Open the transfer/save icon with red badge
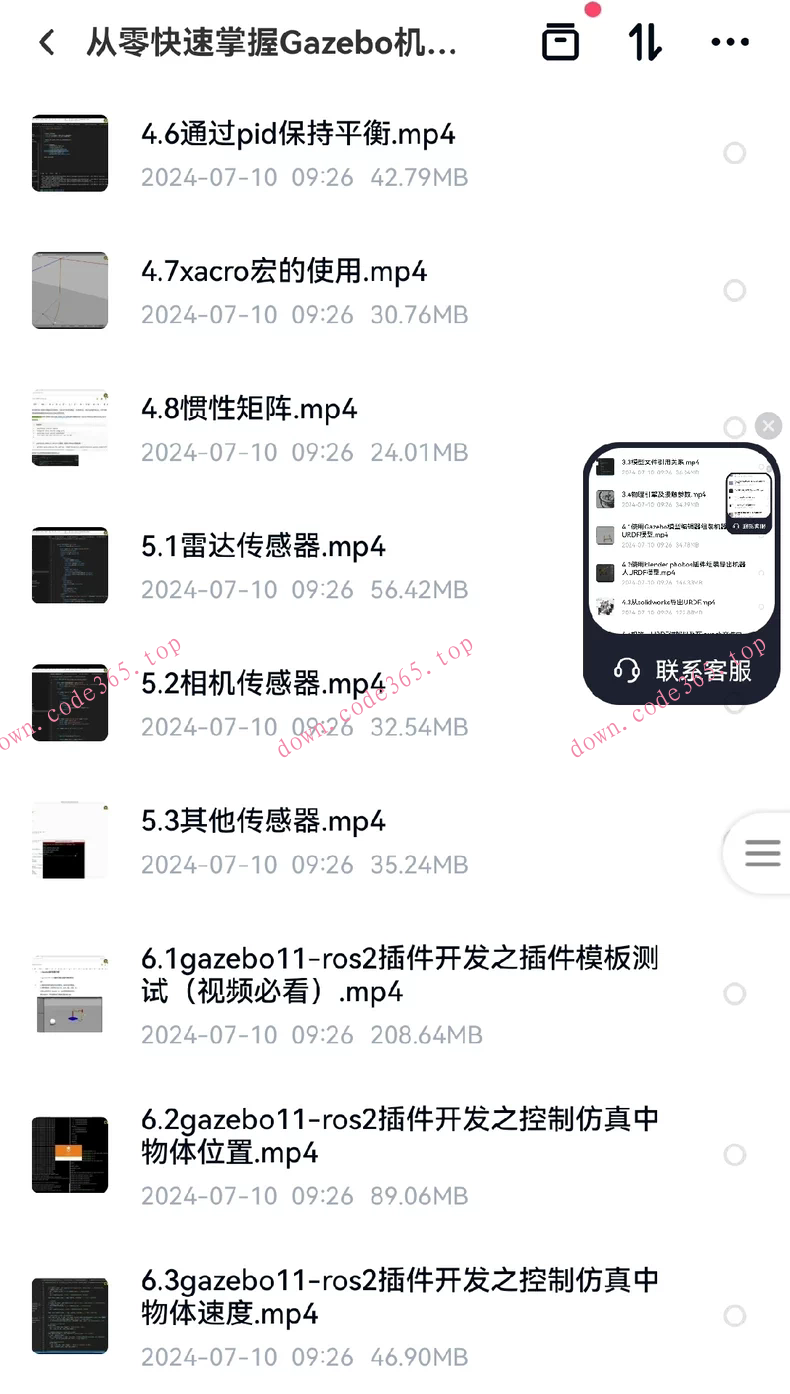Screen dimensions: 790x1394 tap(560, 41)
